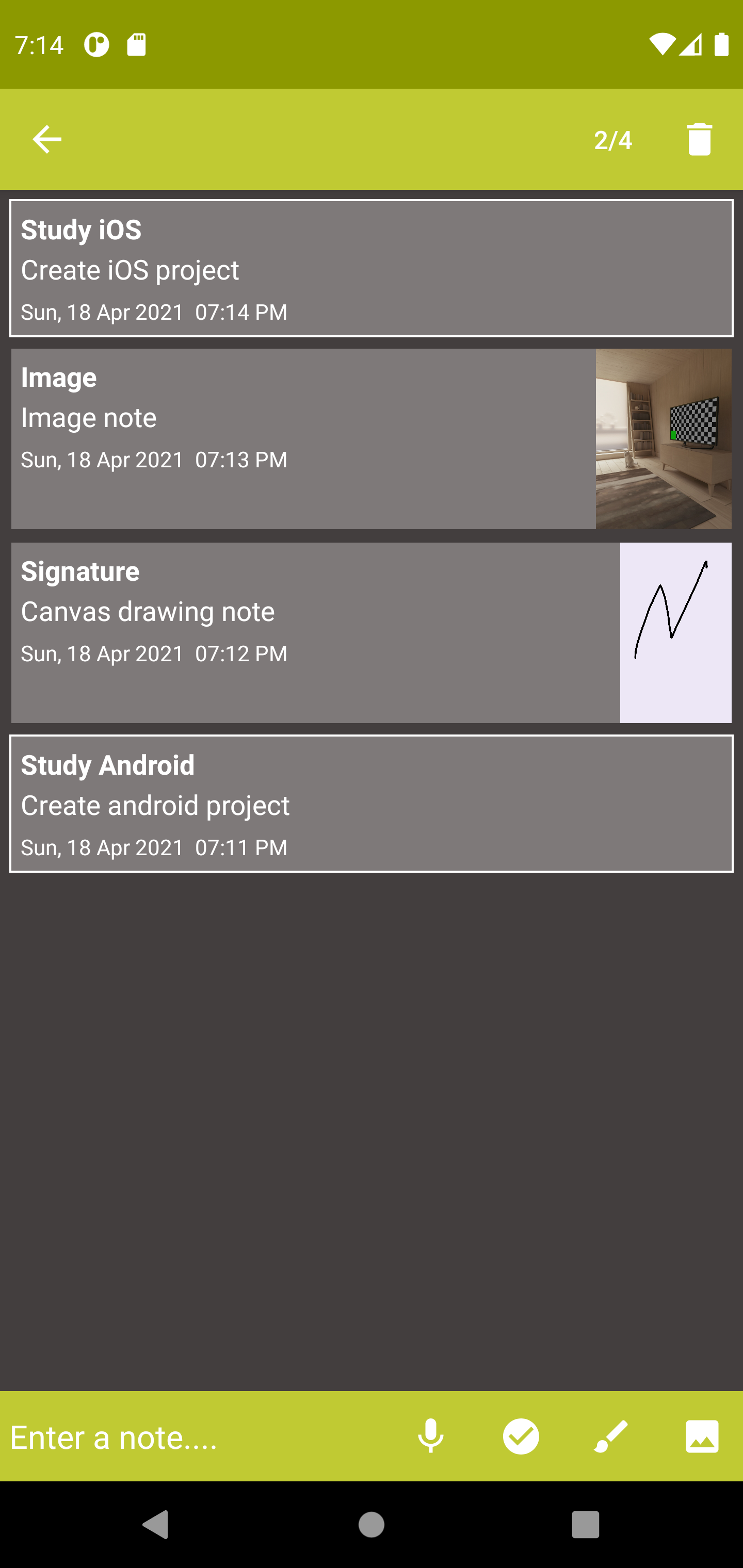This screenshot has height=1568, width=743.
Task: Select the Signature canvas drawing note
Action: click(372, 632)
